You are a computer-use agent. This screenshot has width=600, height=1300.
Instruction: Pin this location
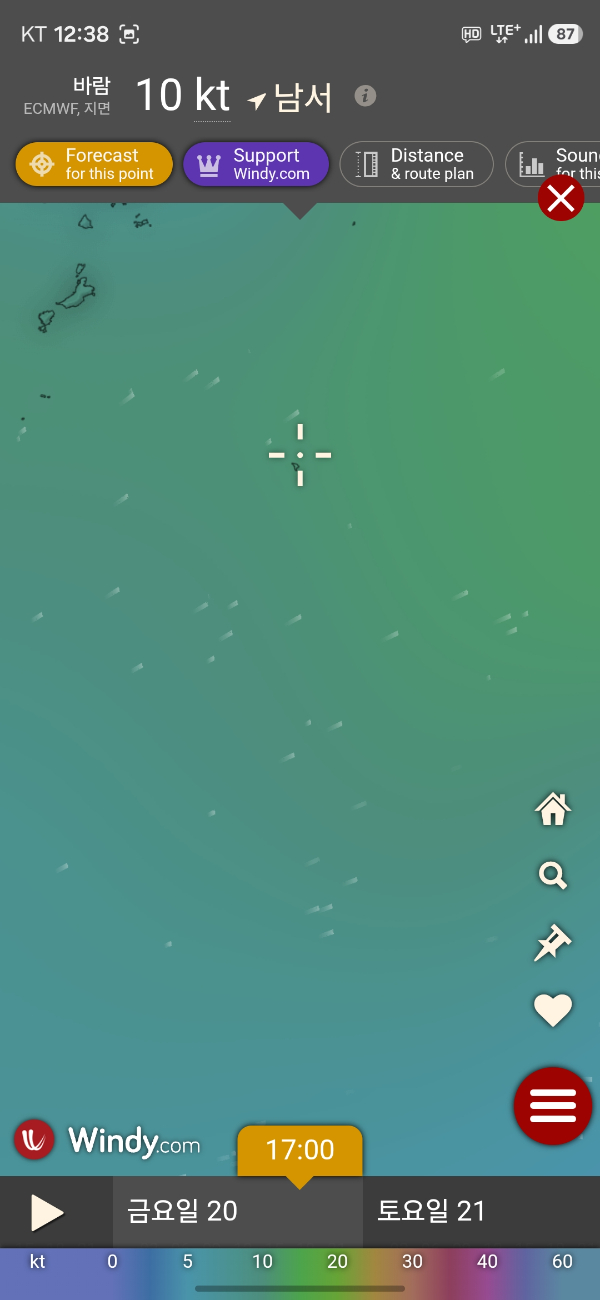pos(552,943)
